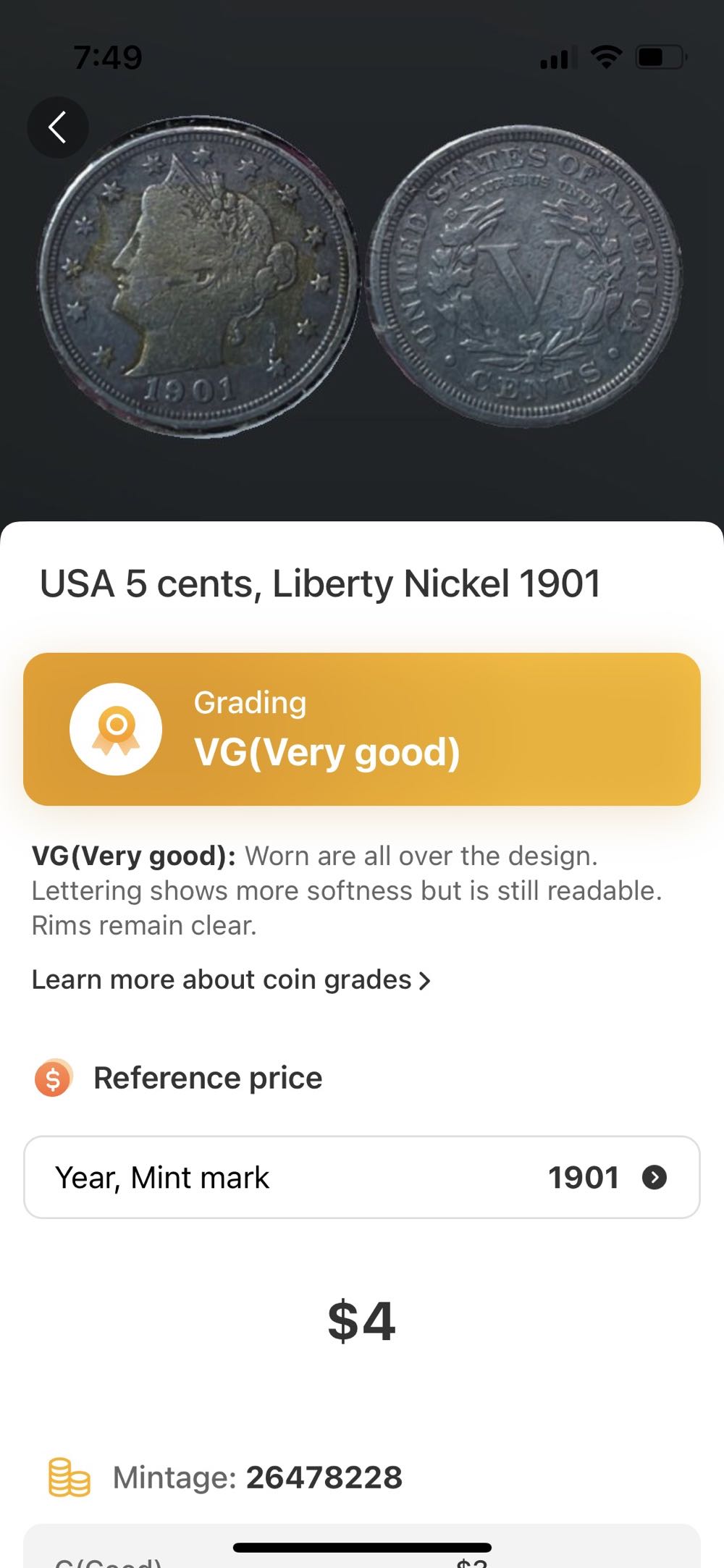Open the VG(Very good) grading card
Viewport: 724px width, 1568px height.
[362, 729]
